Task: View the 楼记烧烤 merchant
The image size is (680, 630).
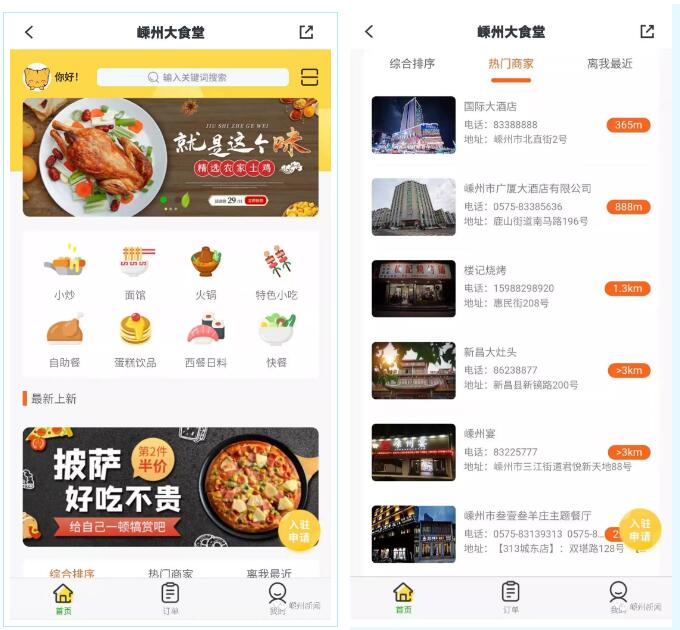Action: click(x=510, y=288)
